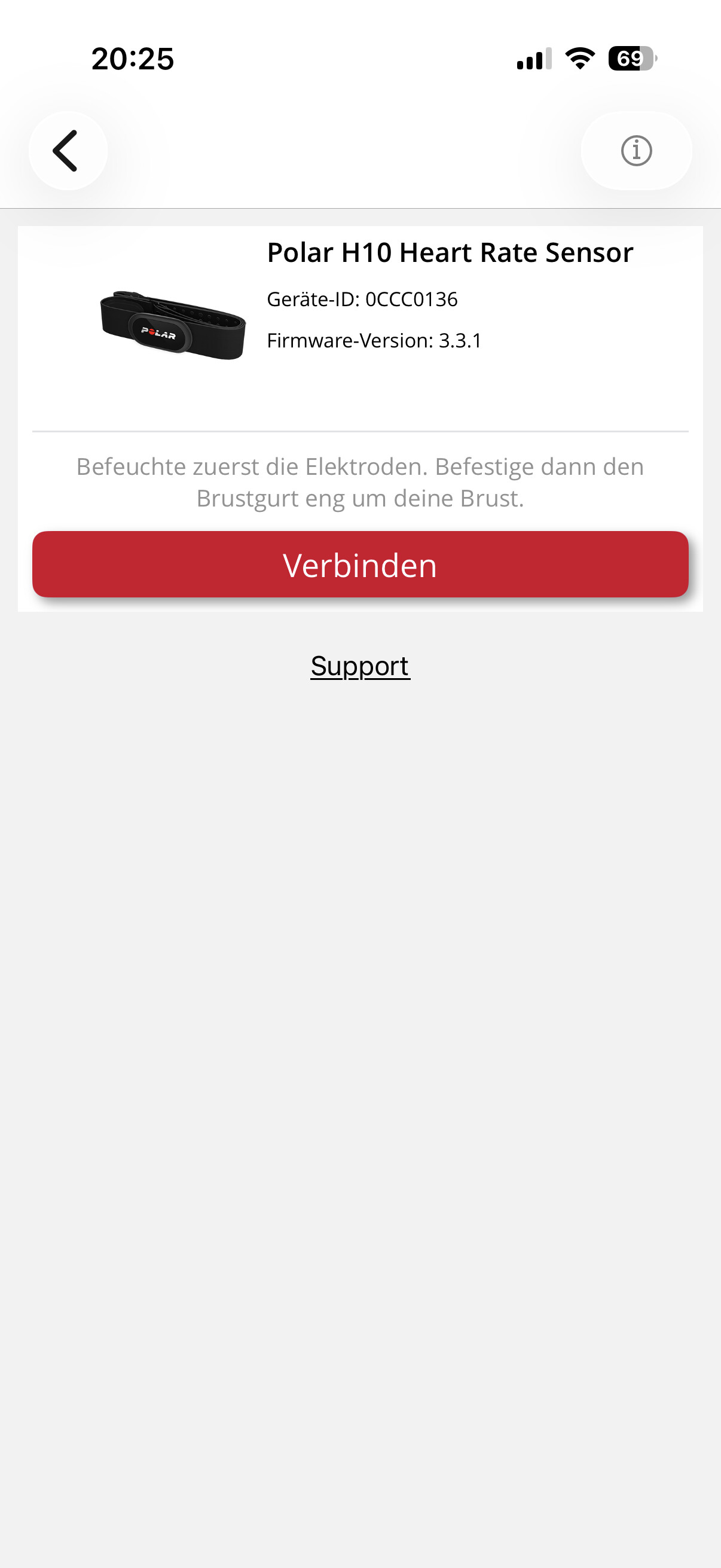Viewport: 721px width, 1568px height.
Task: Go back using the back arrow
Action: [68, 151]
